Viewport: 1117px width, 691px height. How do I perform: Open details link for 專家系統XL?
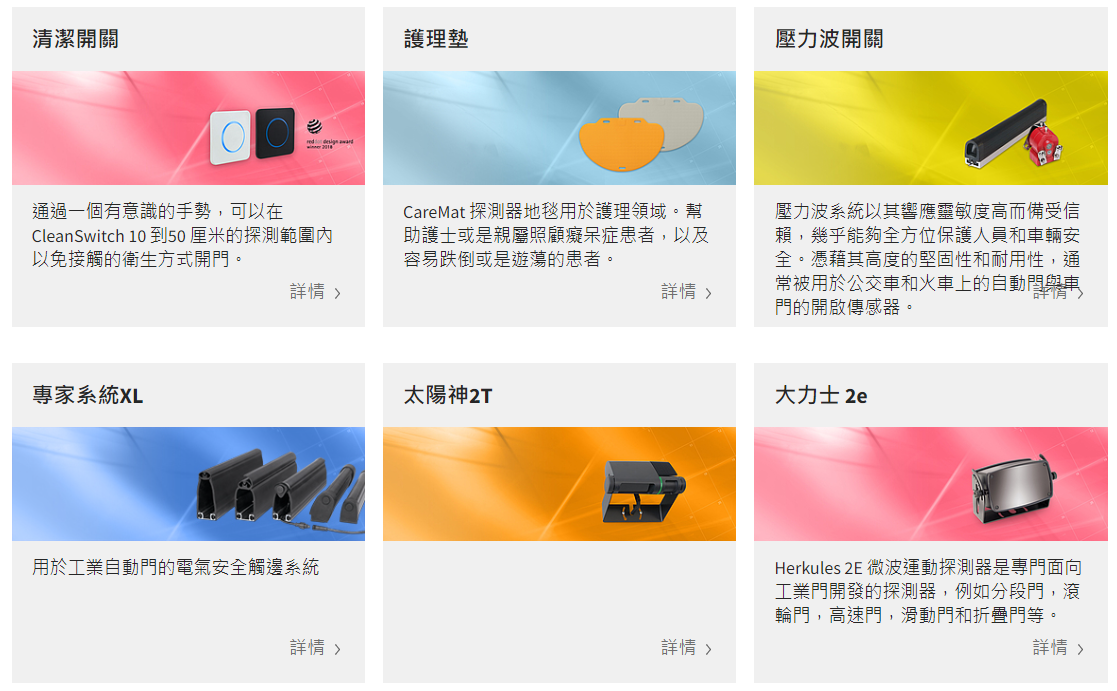pyautogui.click(x=315, y=648)
